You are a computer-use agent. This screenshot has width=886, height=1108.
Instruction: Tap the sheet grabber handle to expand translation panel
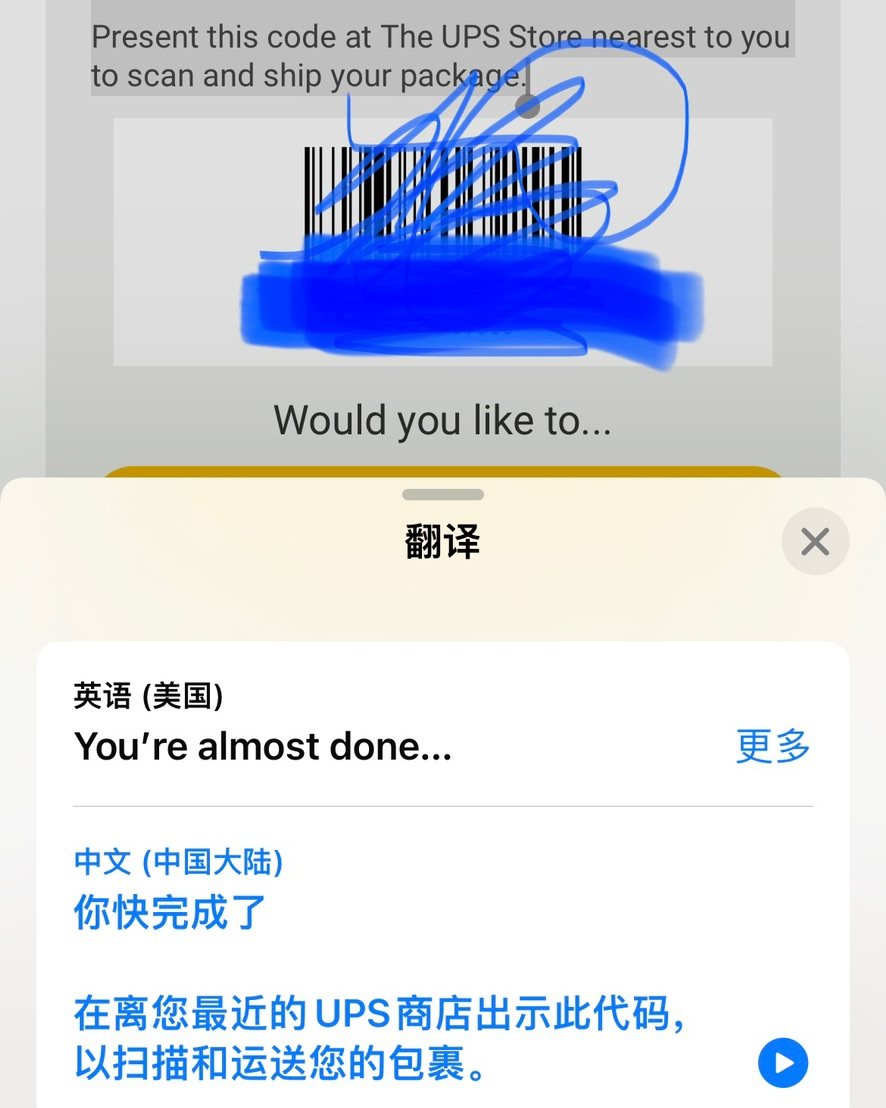pyautogui.click(x=443, y=493)
